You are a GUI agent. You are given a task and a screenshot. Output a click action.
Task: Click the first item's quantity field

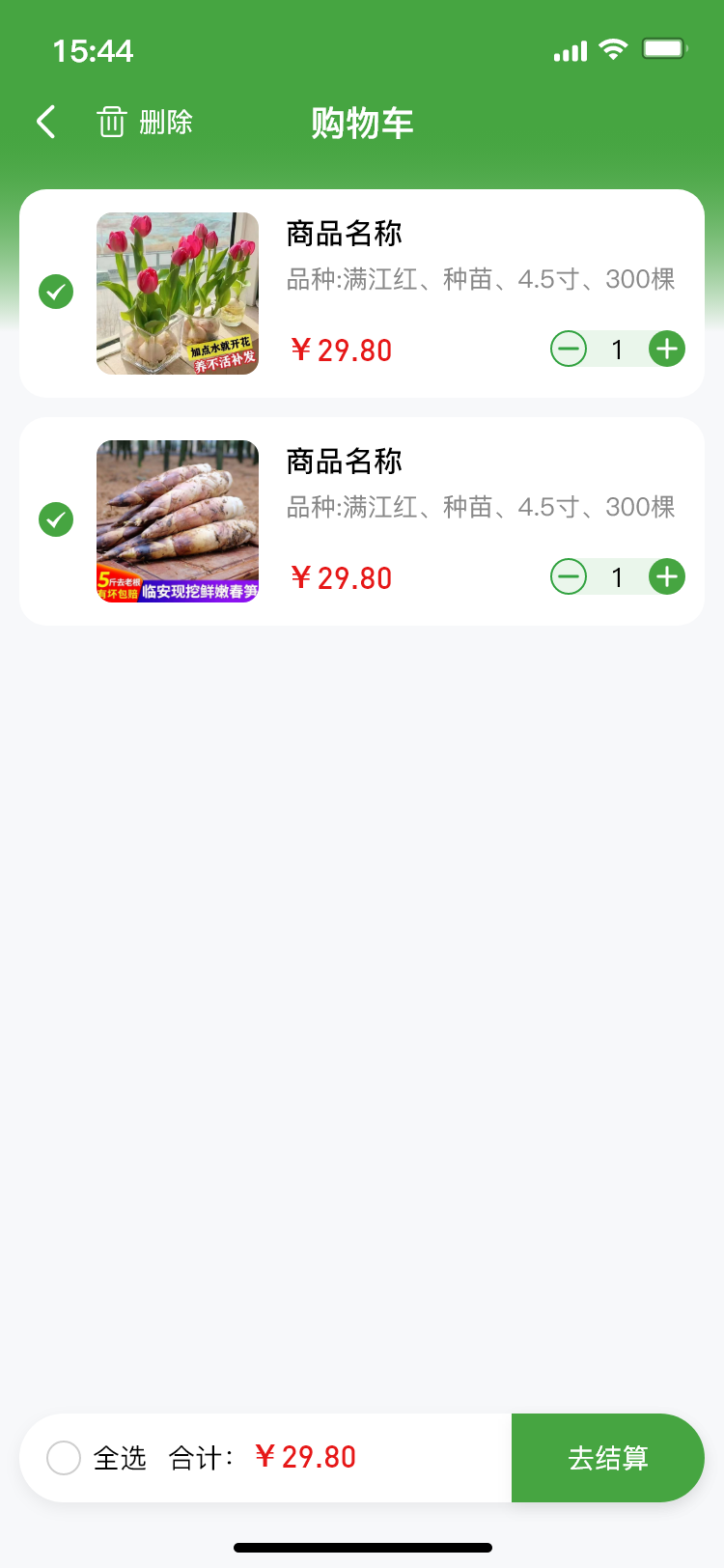[x=617, y=350]
